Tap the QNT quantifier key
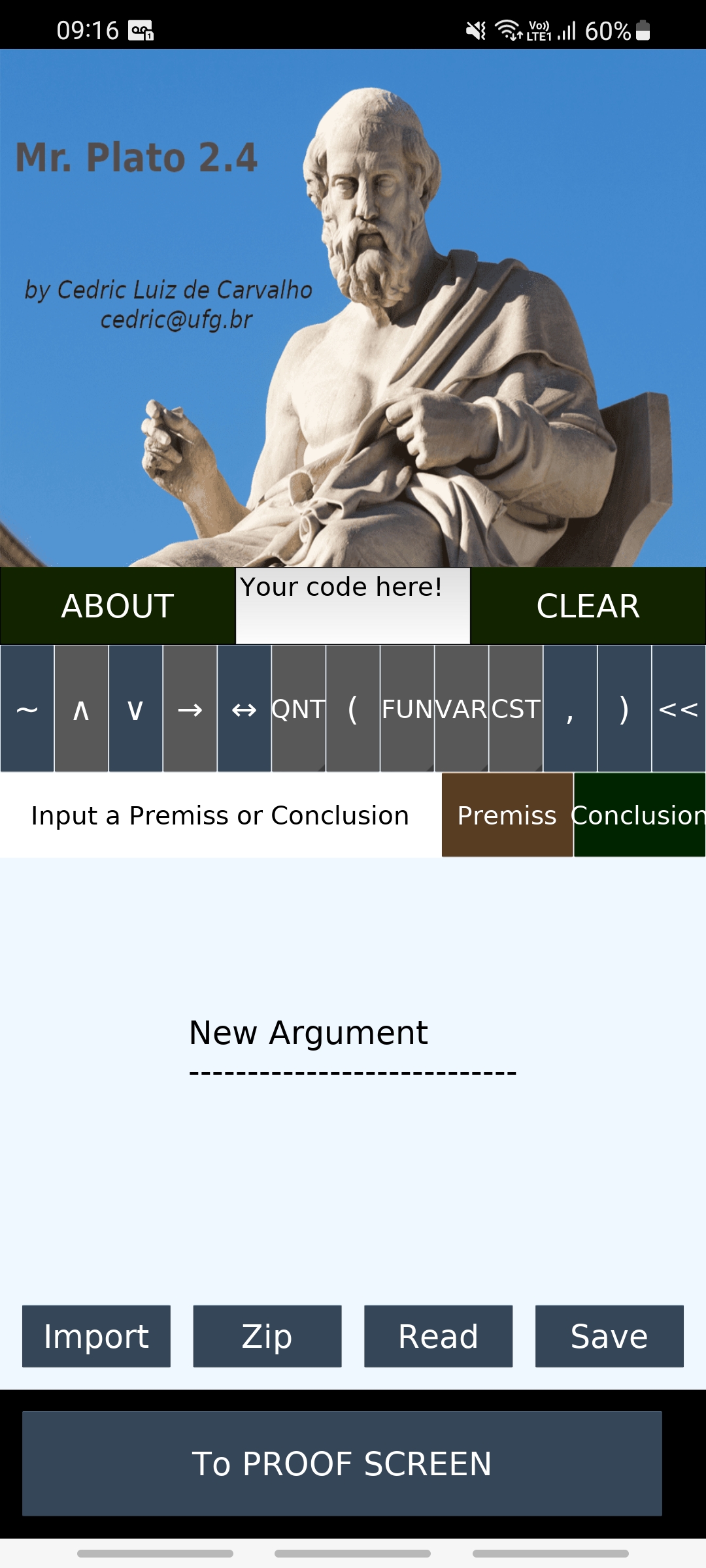706x1568 pixels. [298, 709]
